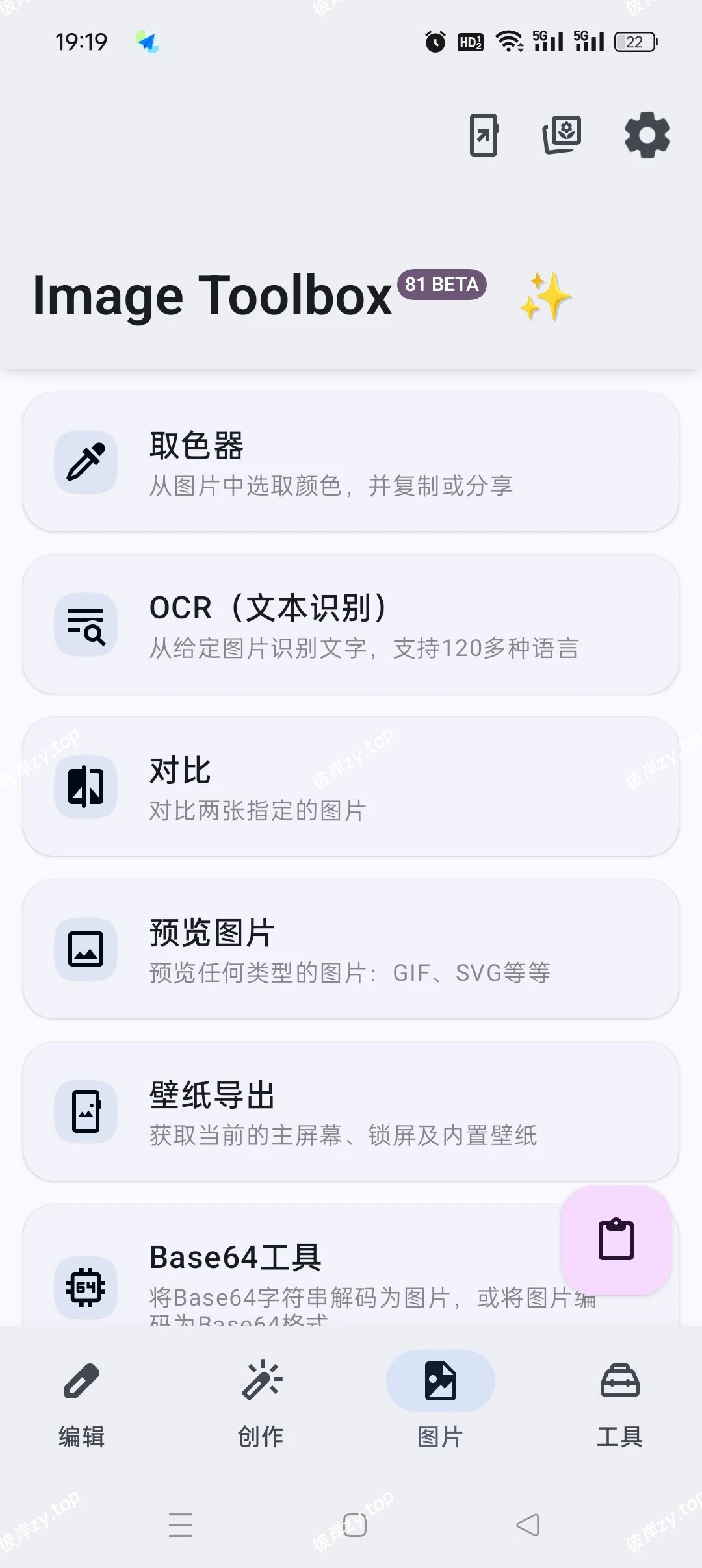
Task: Open the 对比 image comparison tool
Action: pos(351,787)
